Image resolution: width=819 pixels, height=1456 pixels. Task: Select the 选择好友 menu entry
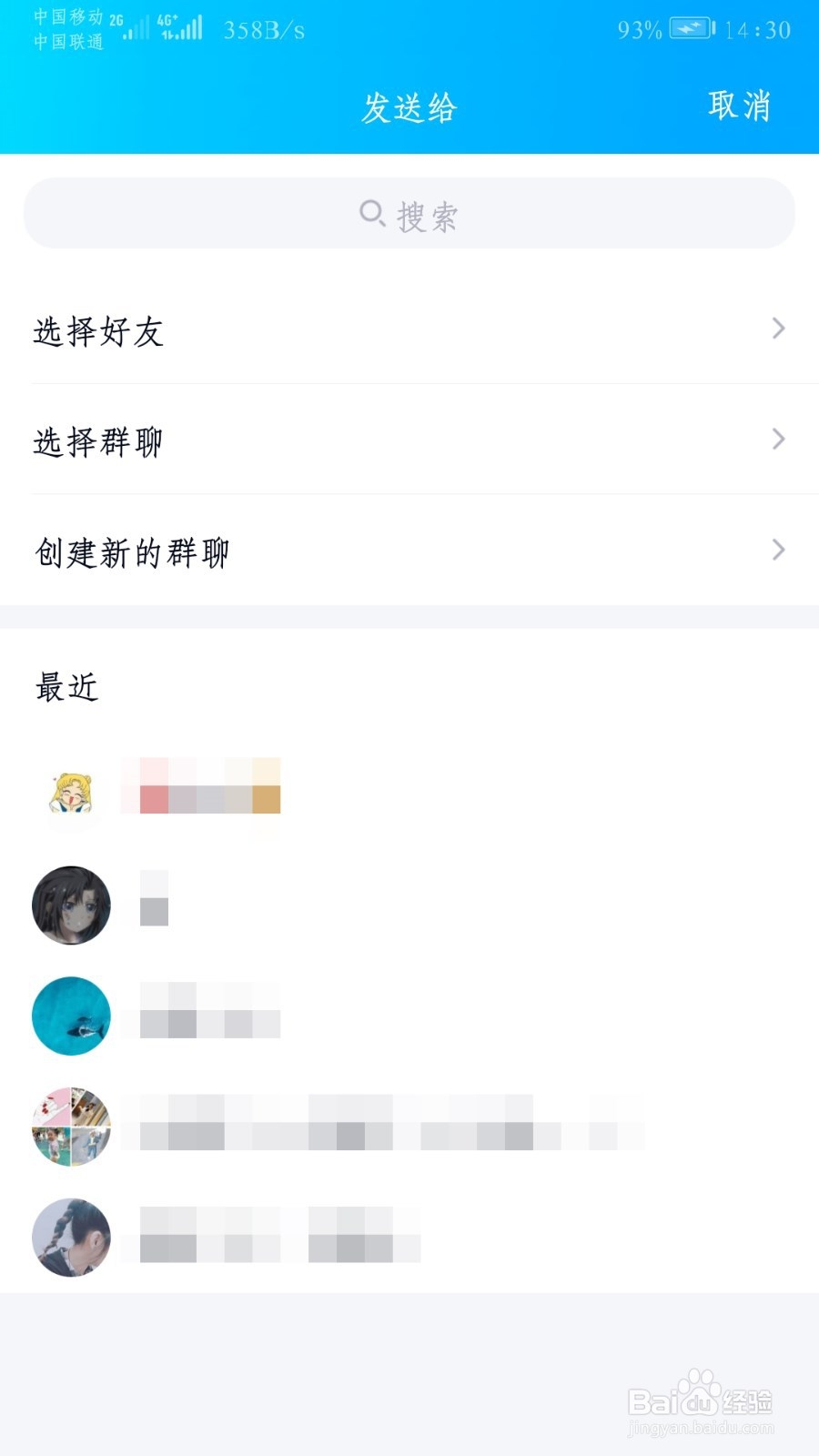pos(100,332)
